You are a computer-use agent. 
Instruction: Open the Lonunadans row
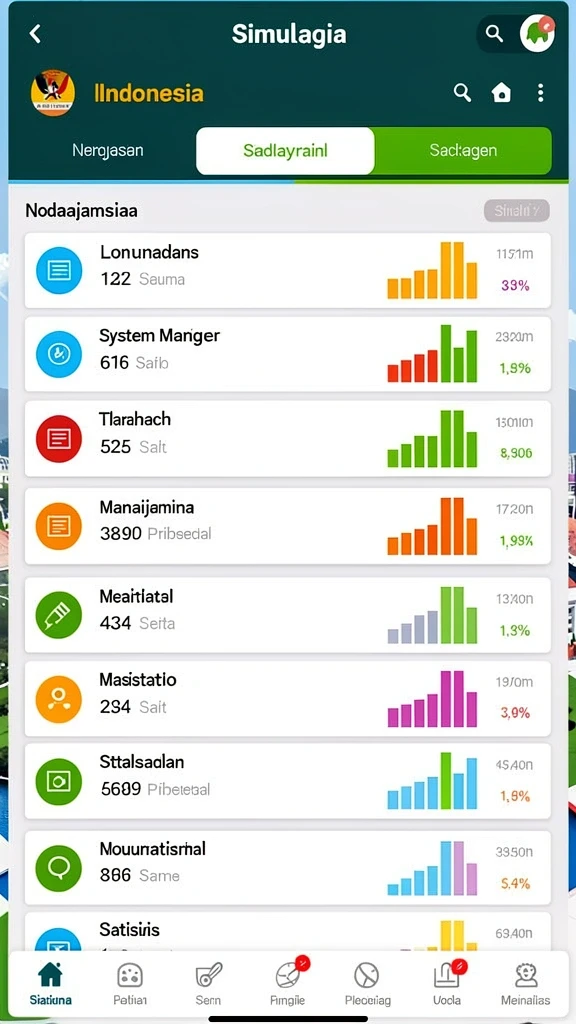pos(288,270)
